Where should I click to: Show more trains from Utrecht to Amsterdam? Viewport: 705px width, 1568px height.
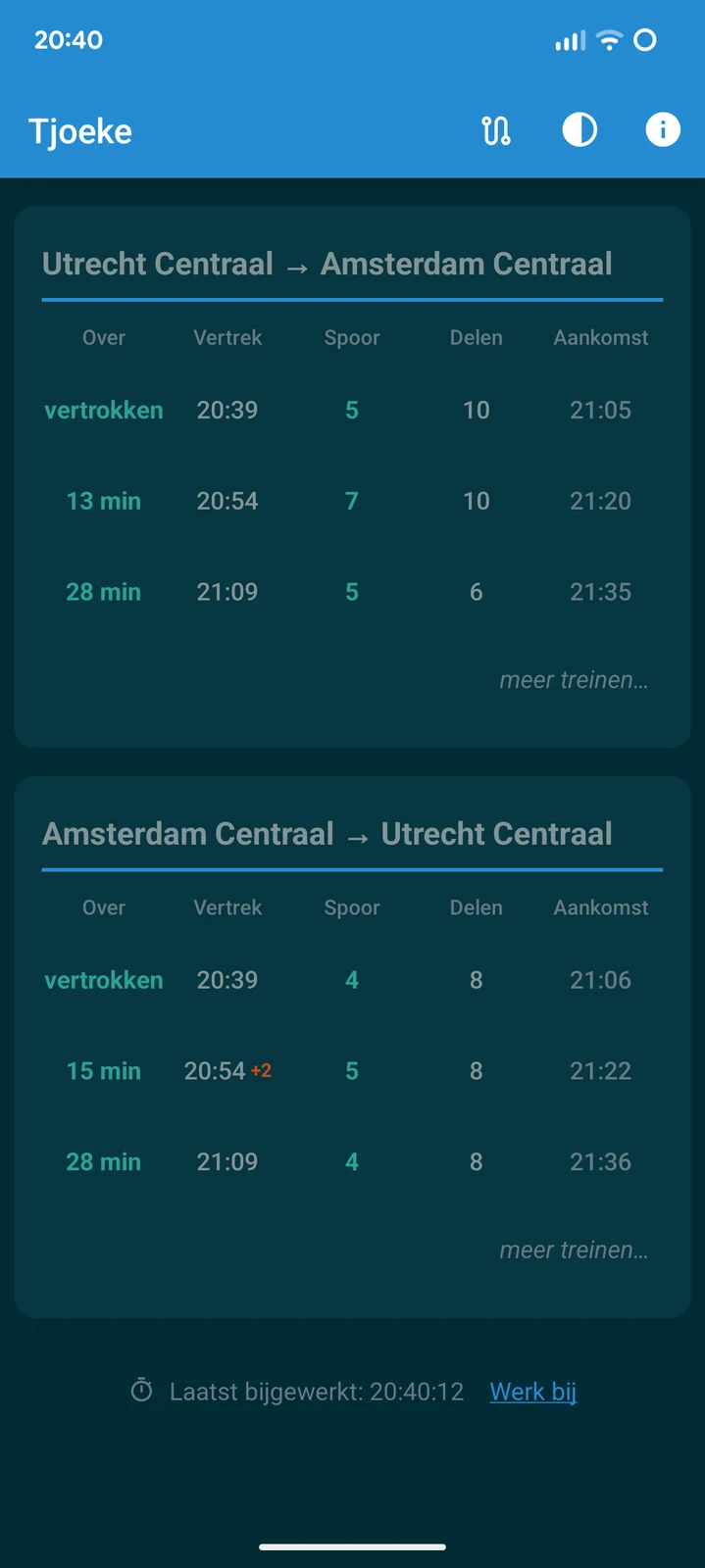(x=574, y=680)
